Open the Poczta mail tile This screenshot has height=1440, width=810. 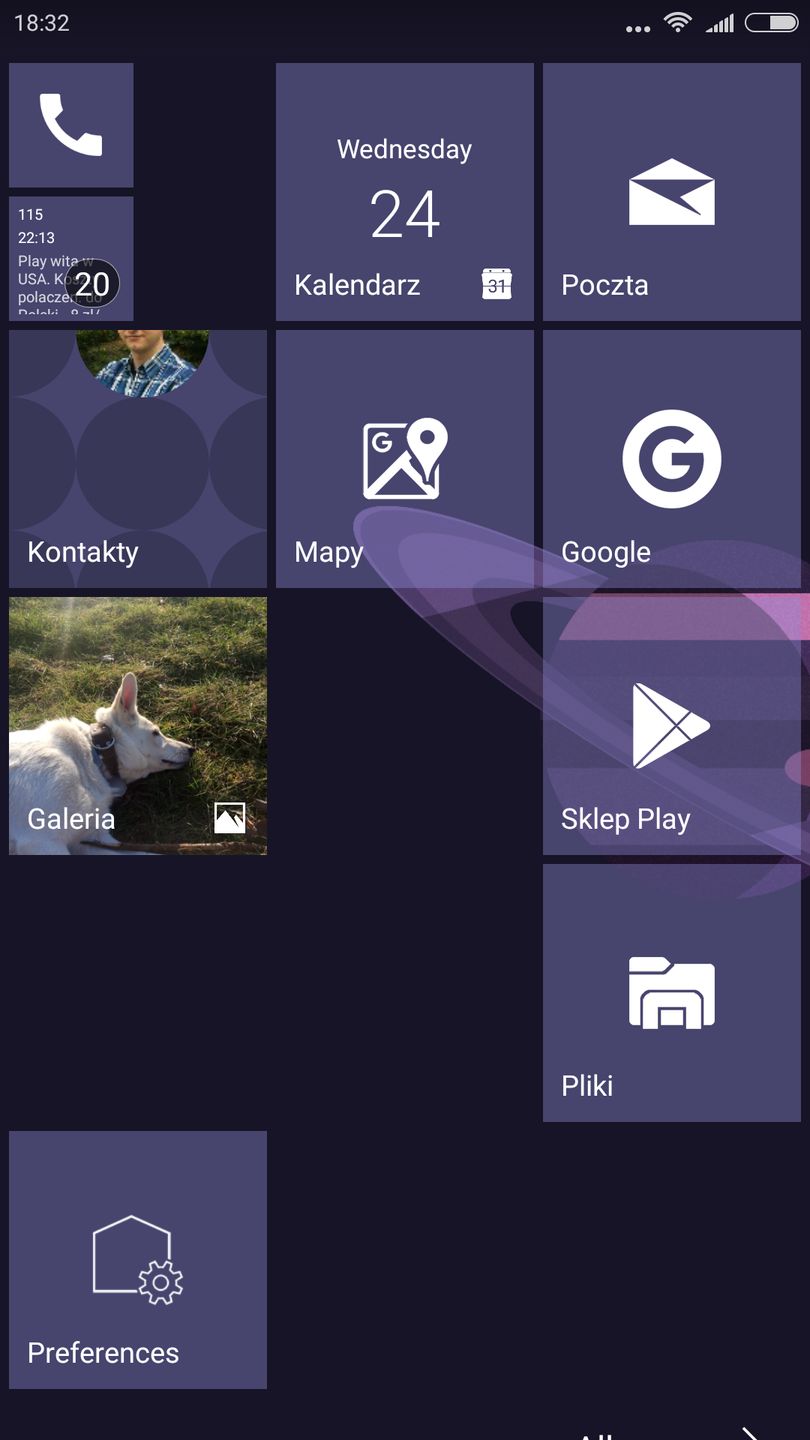671,192
